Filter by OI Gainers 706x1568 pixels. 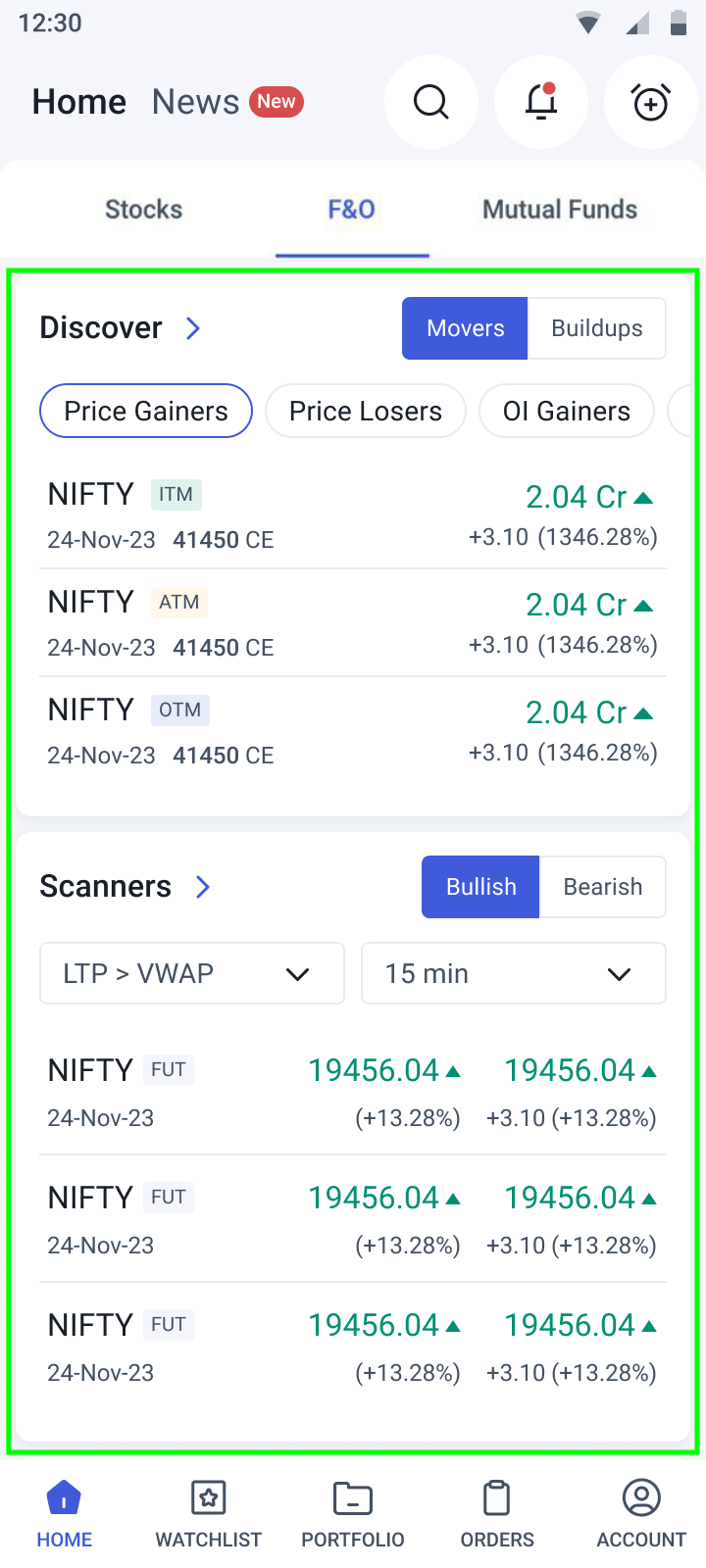(566, 412)
